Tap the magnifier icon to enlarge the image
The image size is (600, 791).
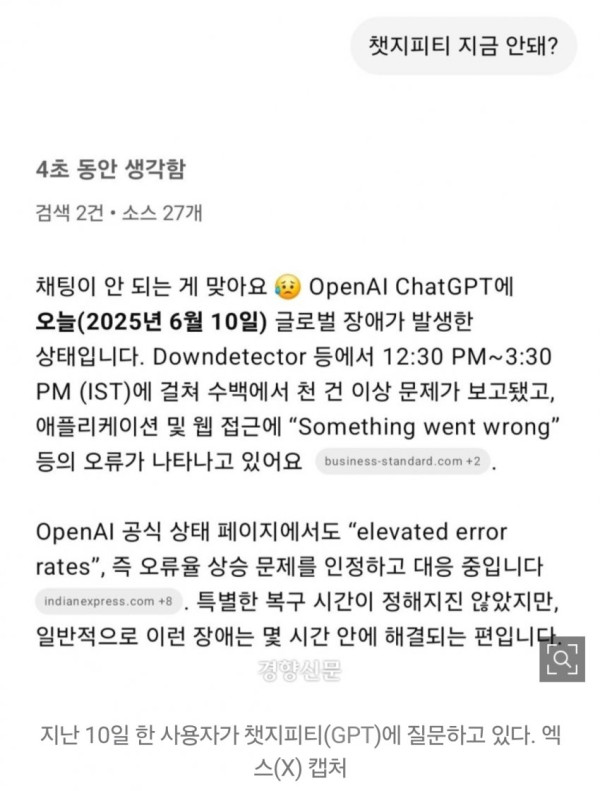562,659
